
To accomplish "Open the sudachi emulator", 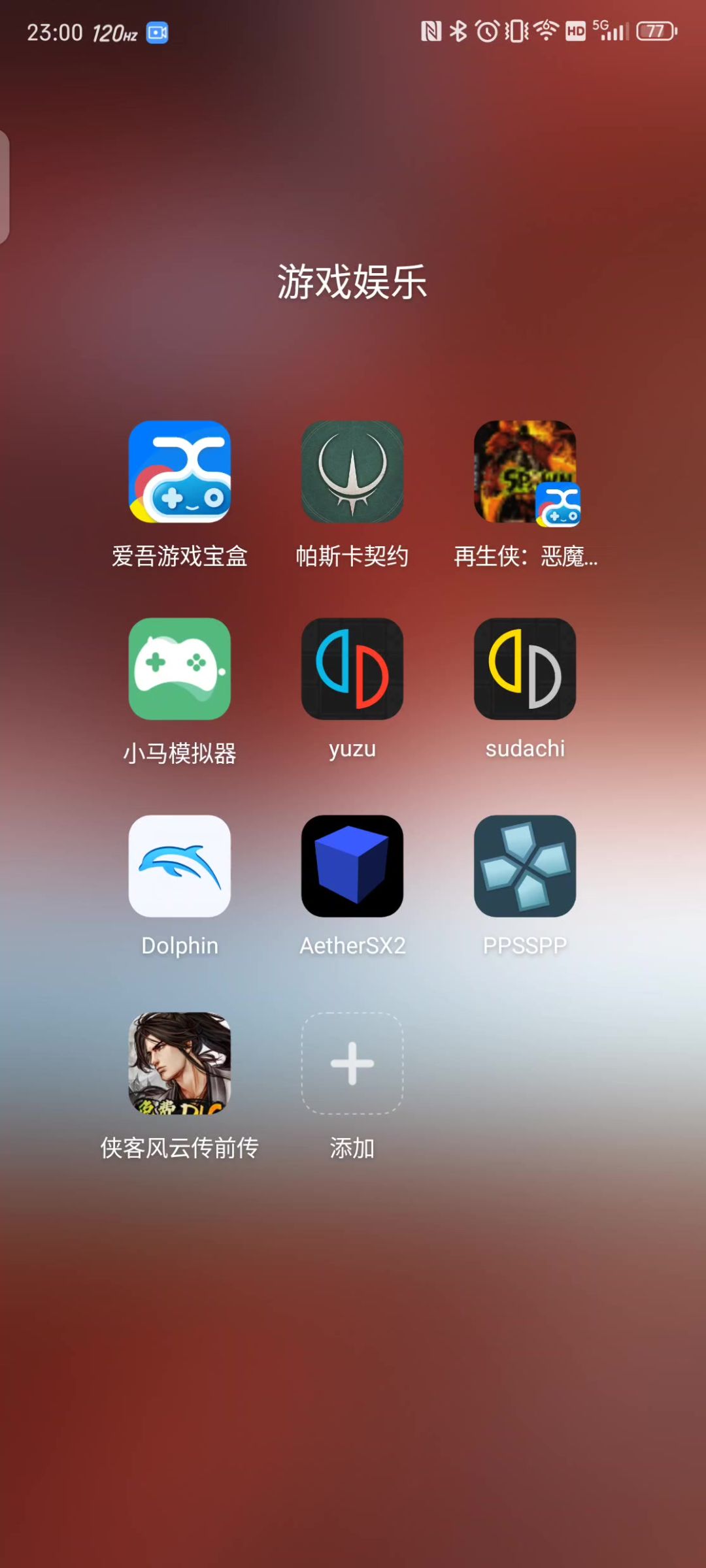I will tap(525, 669).
